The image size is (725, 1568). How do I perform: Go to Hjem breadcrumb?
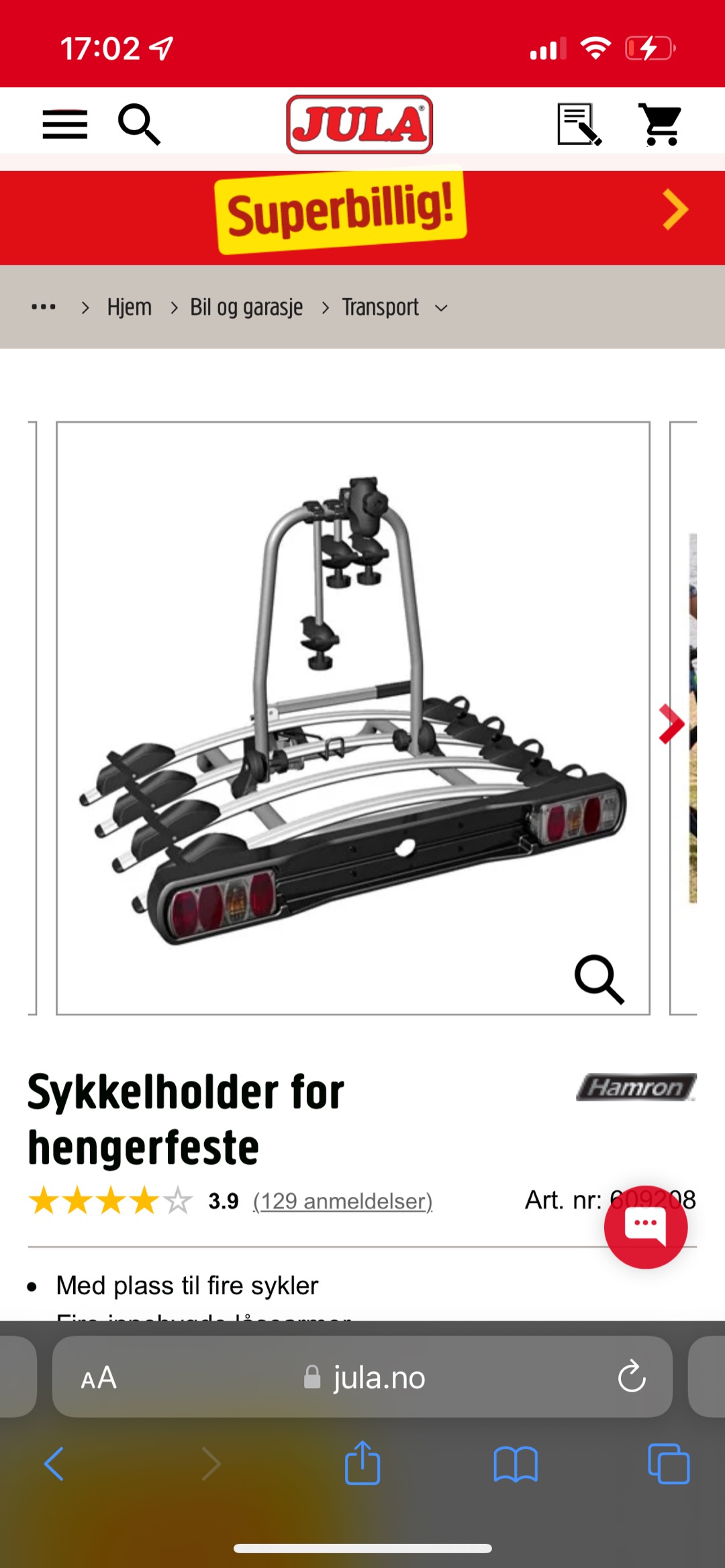(x=129, y=307)
